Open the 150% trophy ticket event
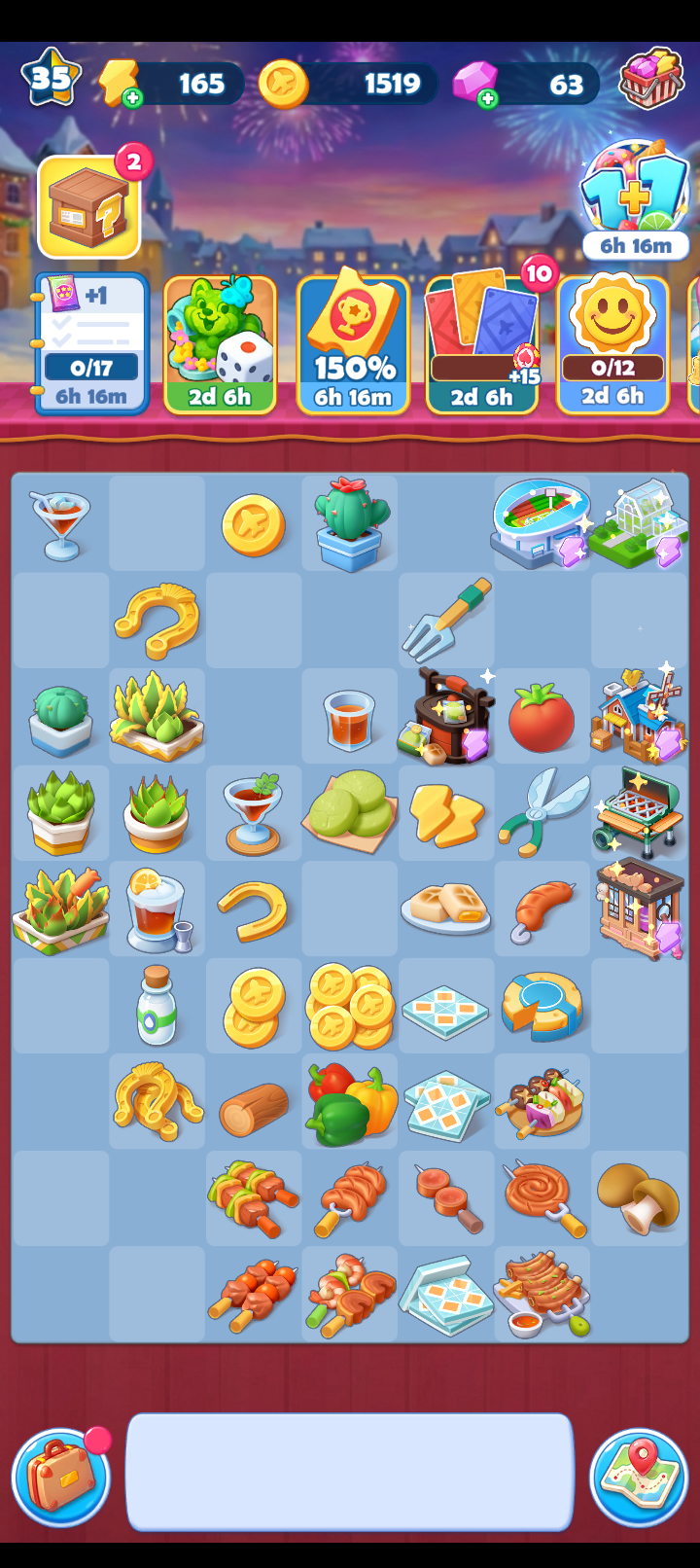 pyautogui.click(x=353, y=344)
